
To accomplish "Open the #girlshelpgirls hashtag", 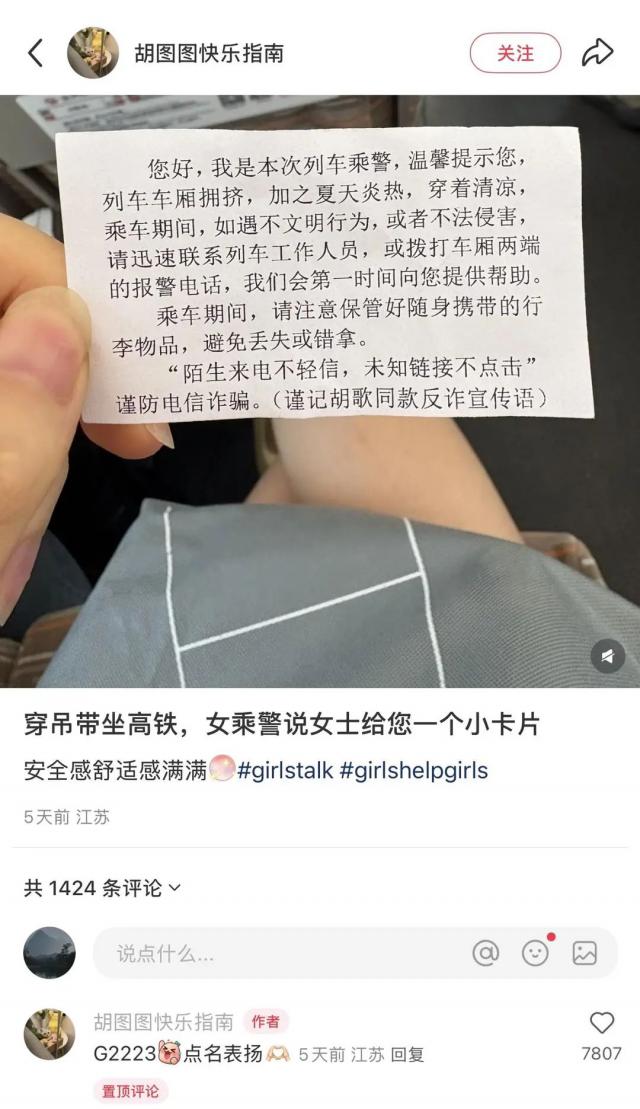I will point(413,771).
